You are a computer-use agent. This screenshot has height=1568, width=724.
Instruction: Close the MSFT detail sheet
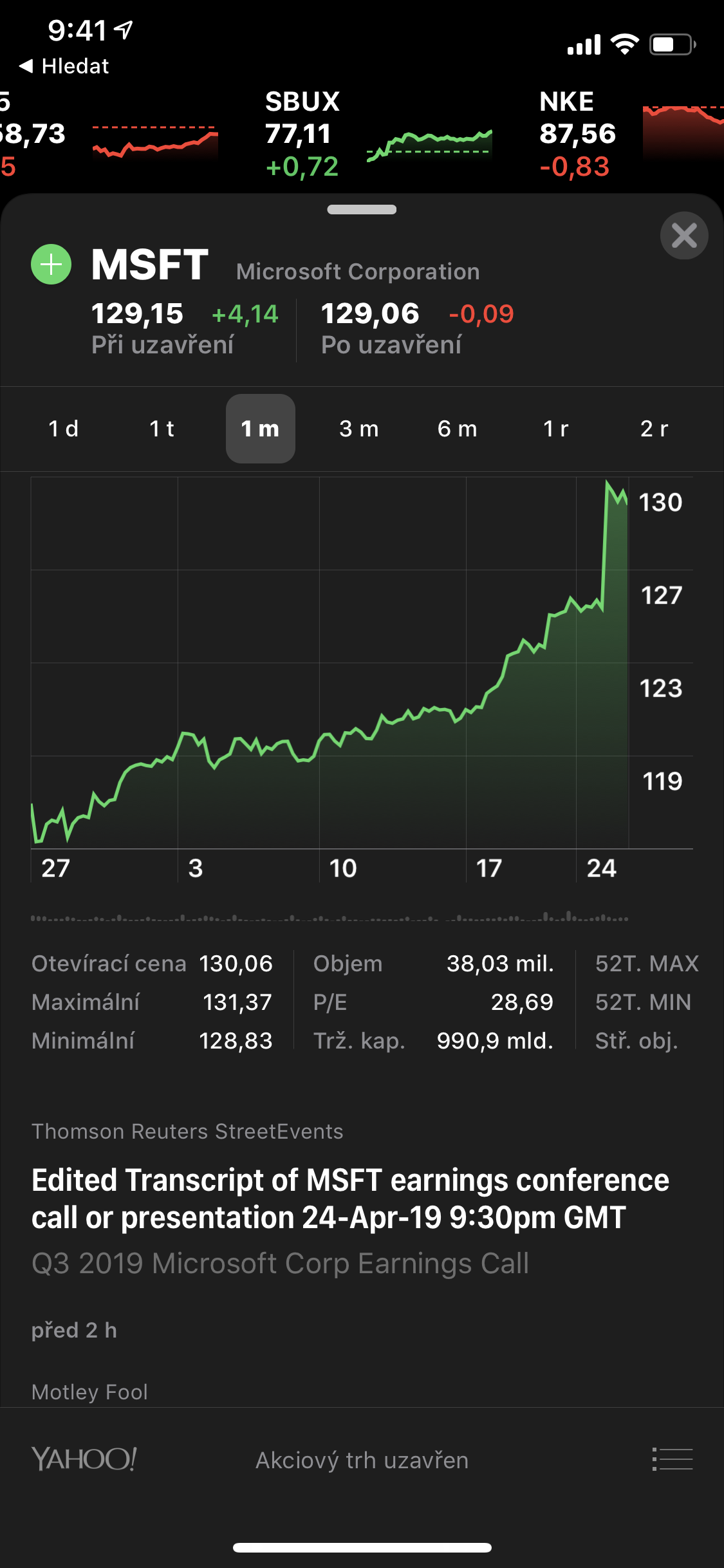(683, 236)
